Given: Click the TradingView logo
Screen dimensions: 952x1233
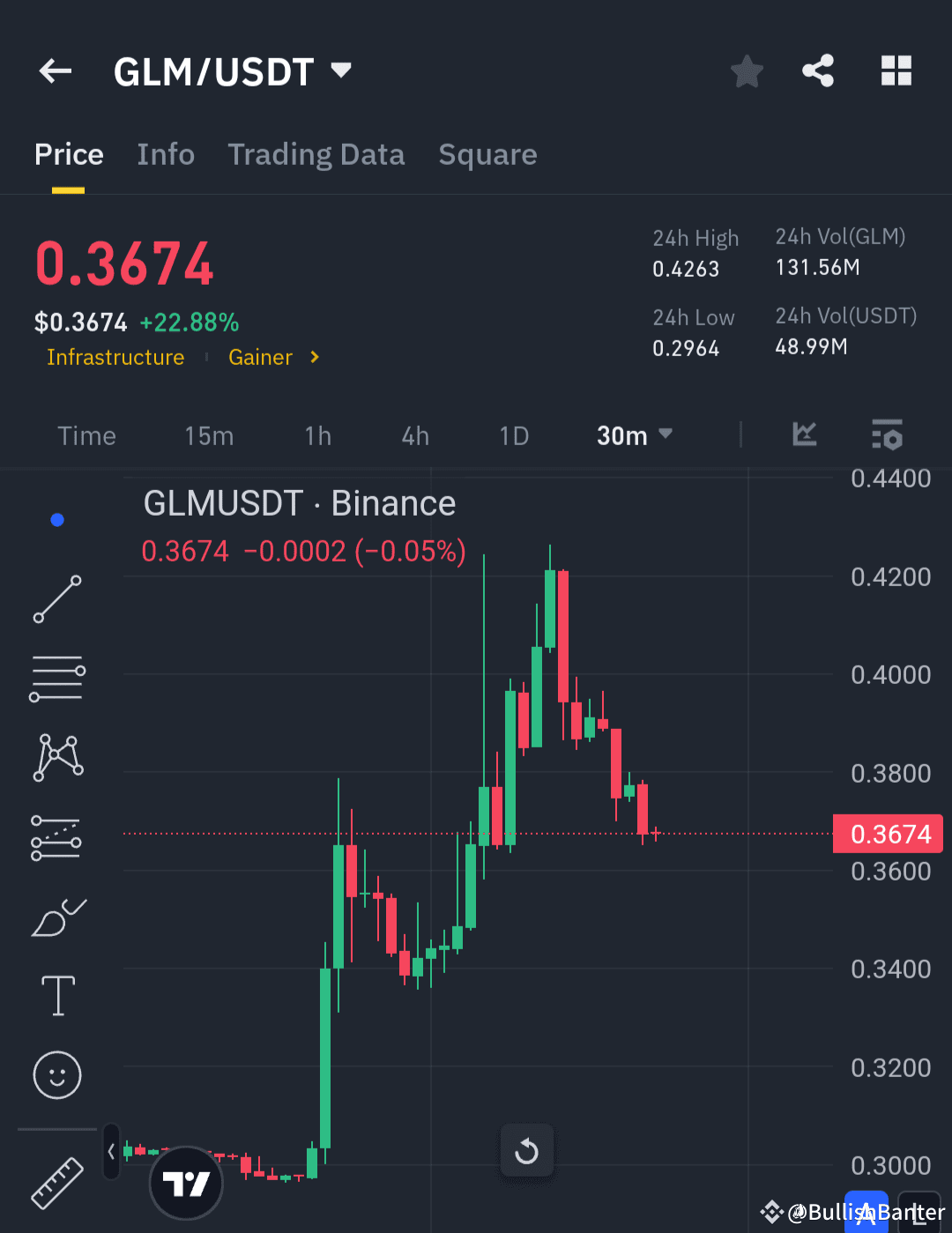Looking at the screenshot, I should 185,1184.
